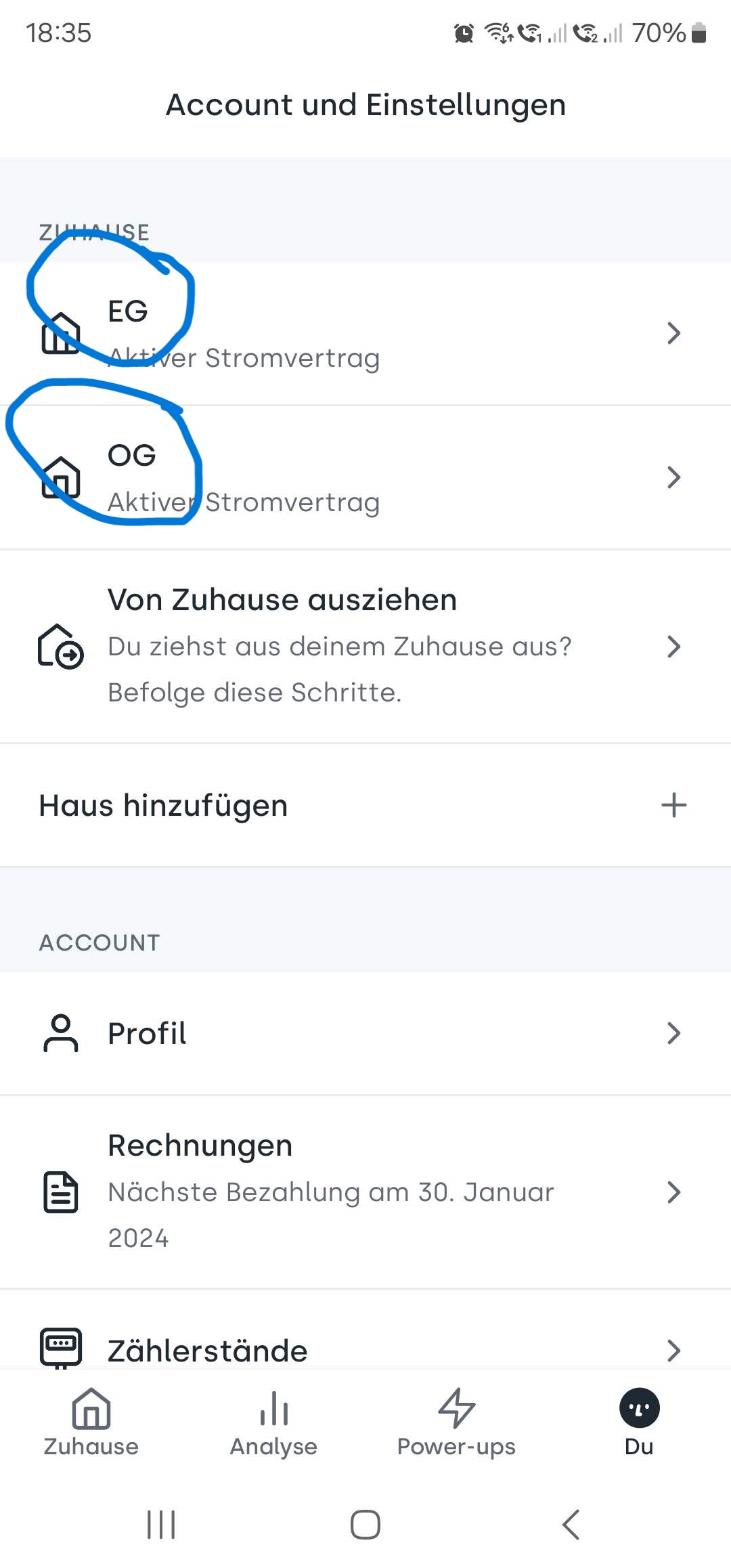Open the OG home entry
The height and width of the screenshot is (1568, 731).
pos(365,478)
